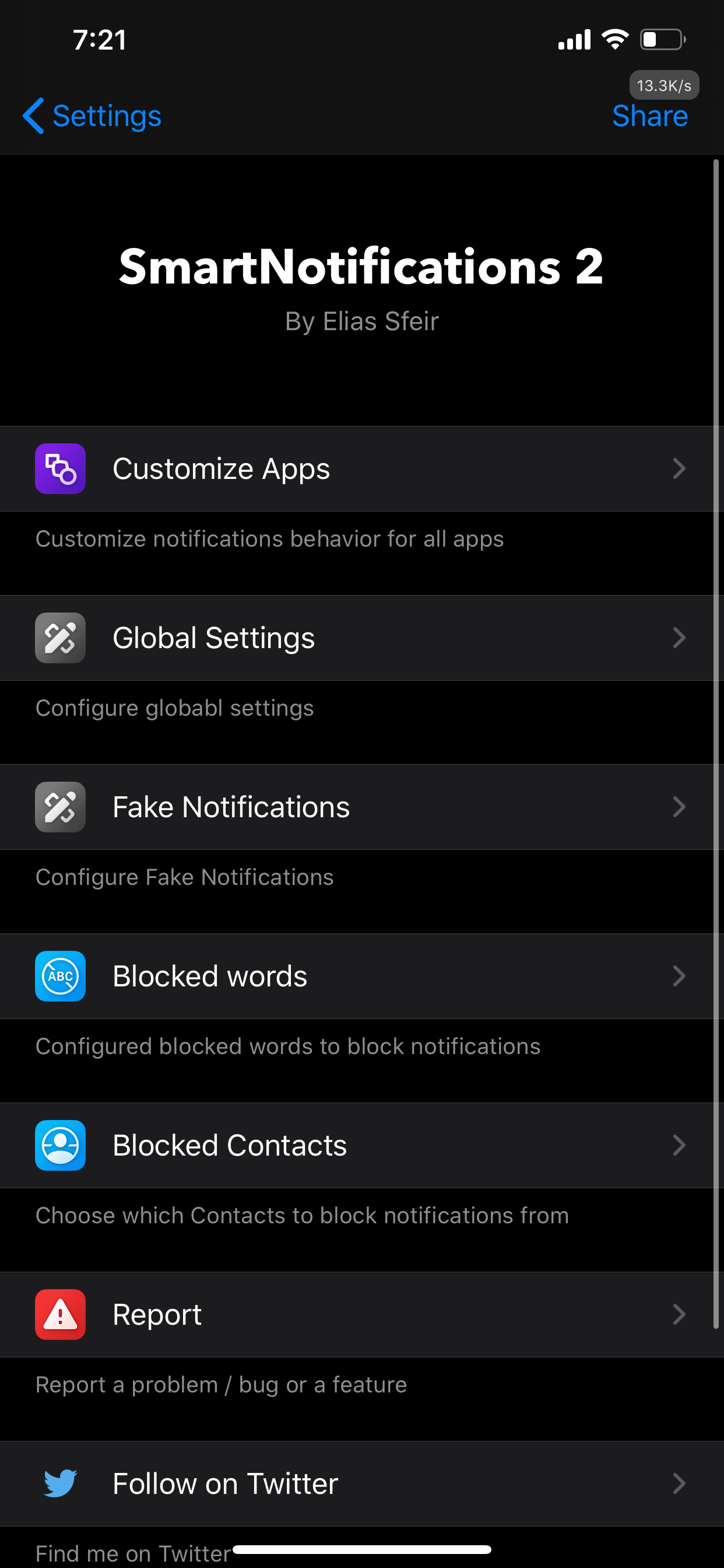Tap the Share button
Image resolution: width=724 pixels, height=1568 pixels.
tap(650, 116)
